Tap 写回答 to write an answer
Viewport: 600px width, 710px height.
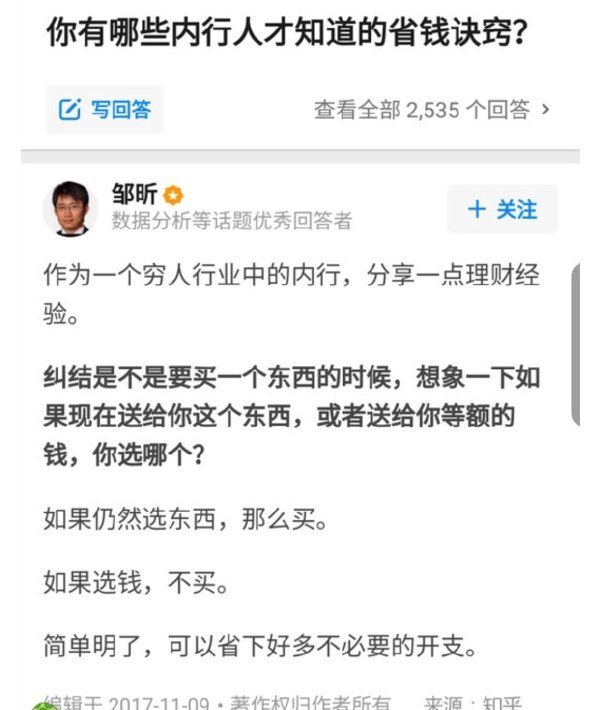105,110
